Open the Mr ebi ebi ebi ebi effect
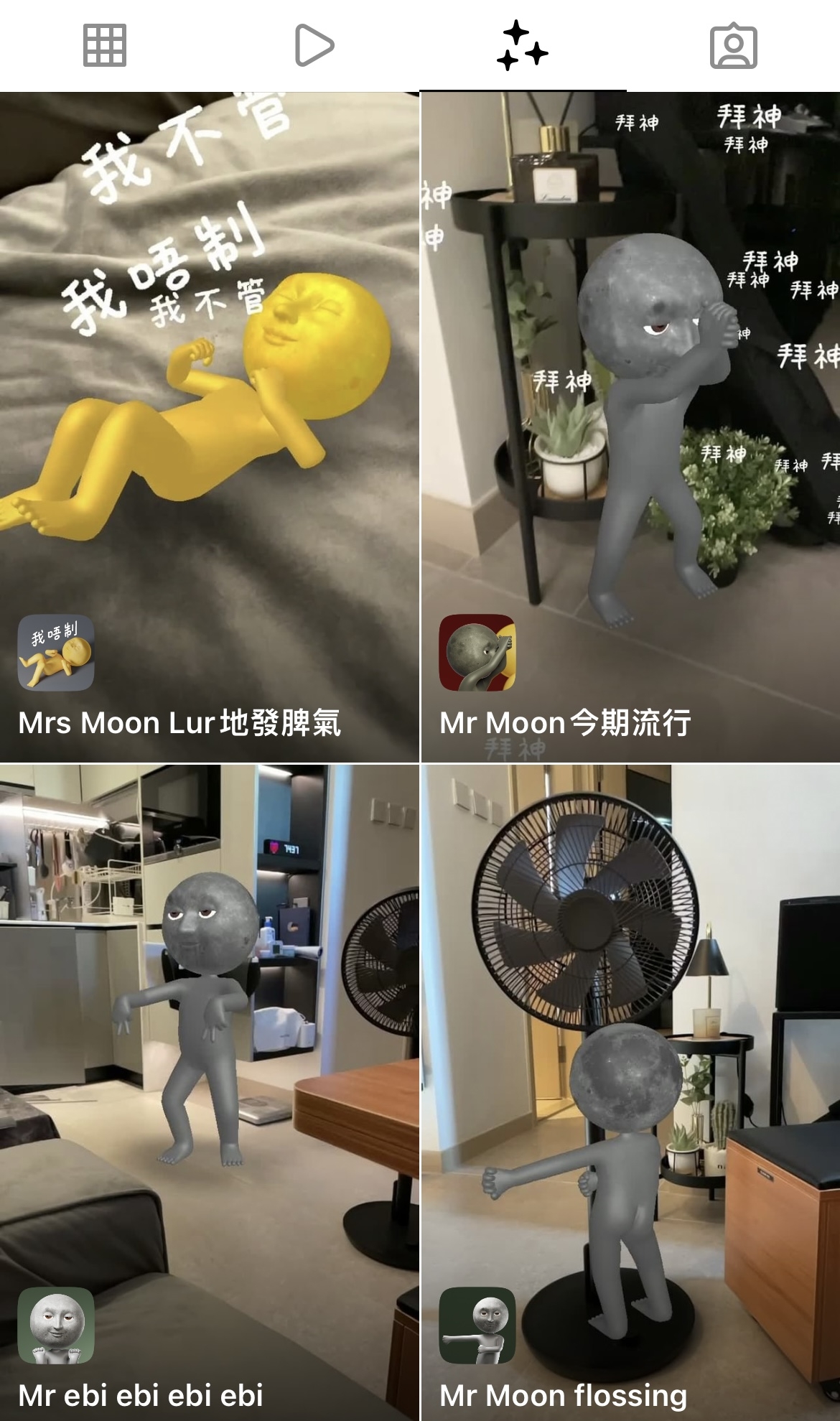Image resolution: width=840 pixels, height=1421 pixels. [209, 1091]
